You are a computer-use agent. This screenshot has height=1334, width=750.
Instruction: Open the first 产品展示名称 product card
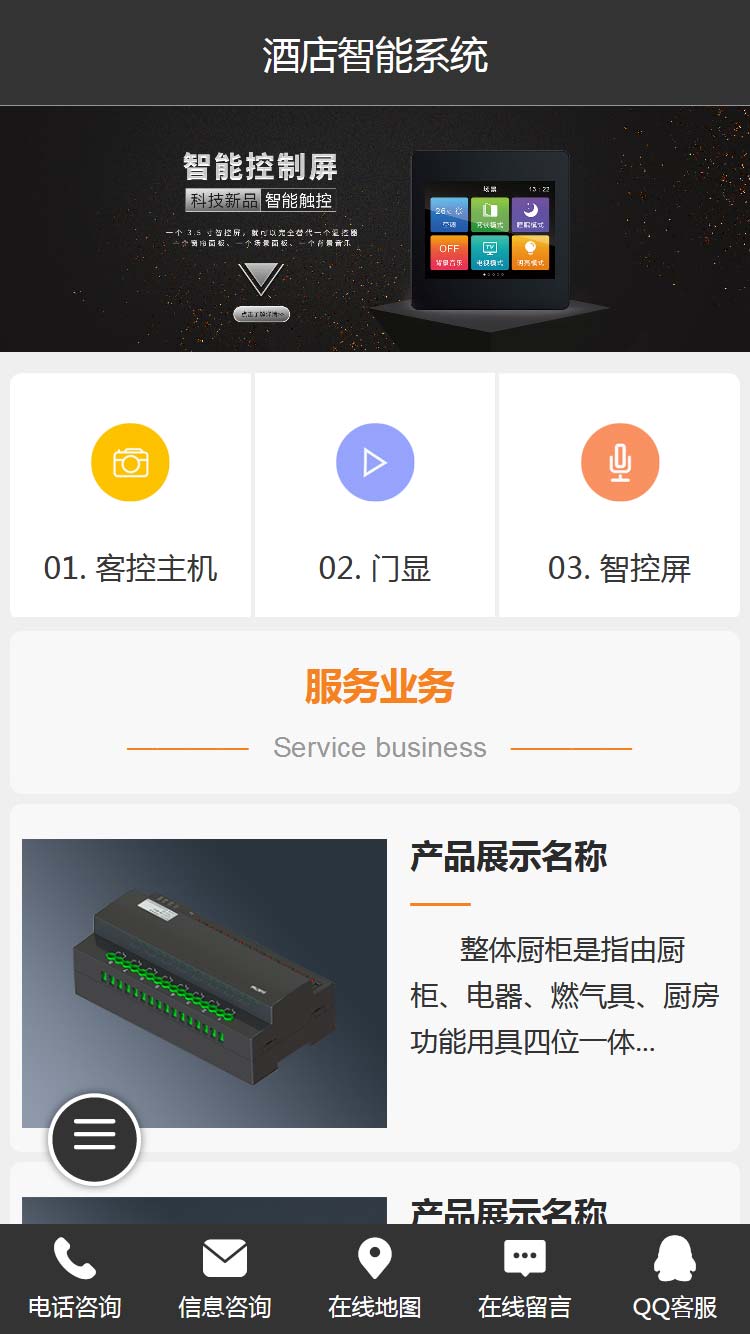coord(375,980)
